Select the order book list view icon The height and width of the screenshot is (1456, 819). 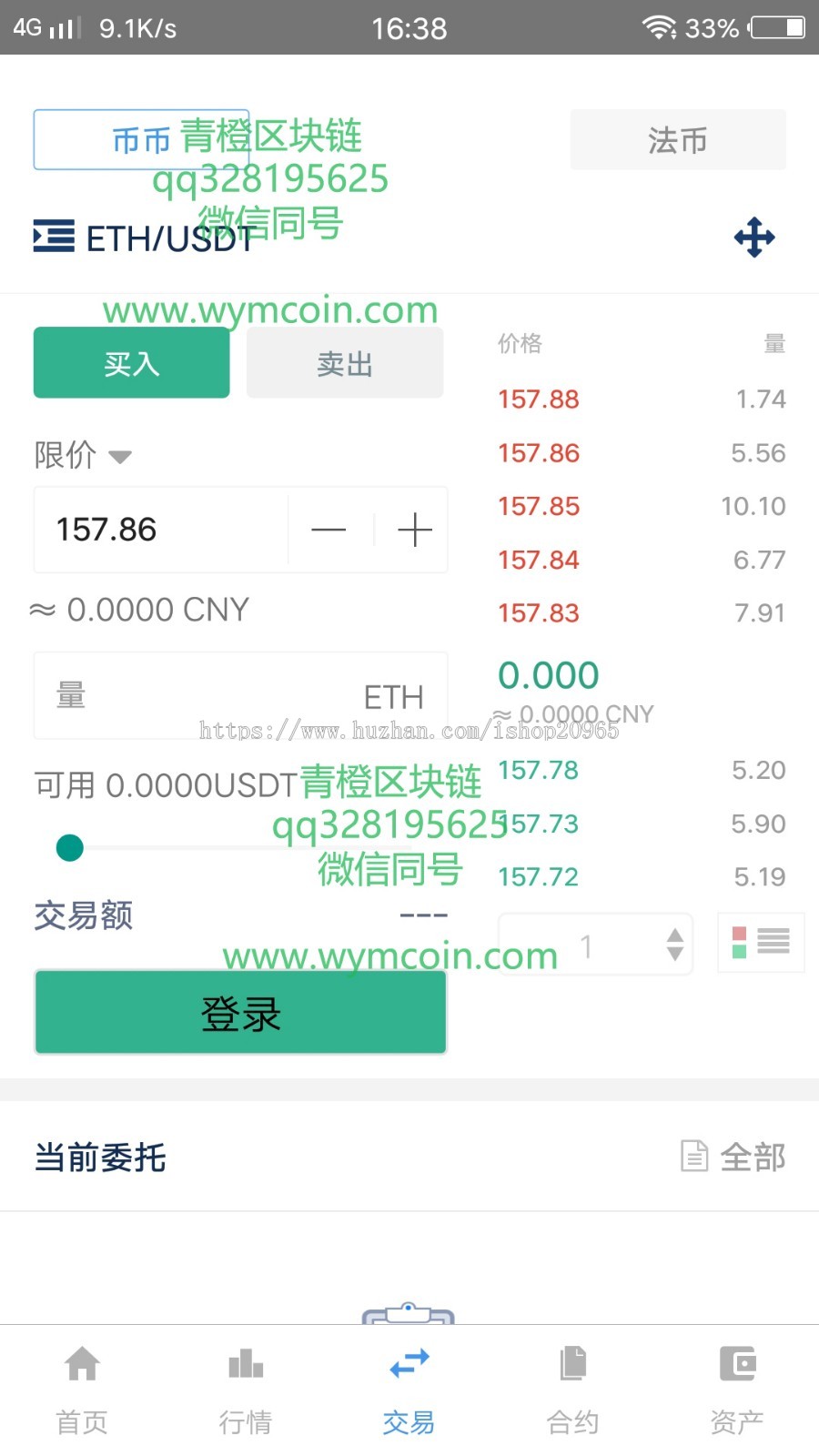coord(775,943)
